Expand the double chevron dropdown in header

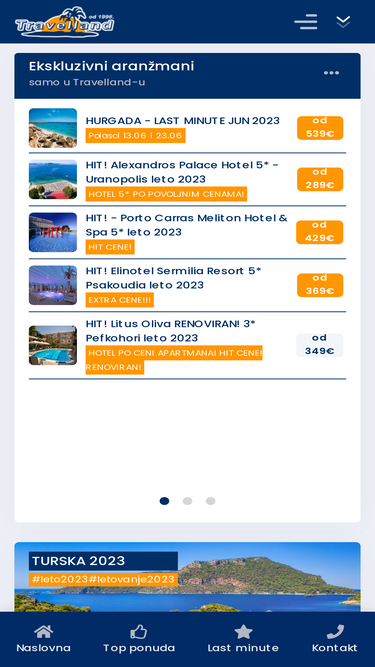click(343, 21)
